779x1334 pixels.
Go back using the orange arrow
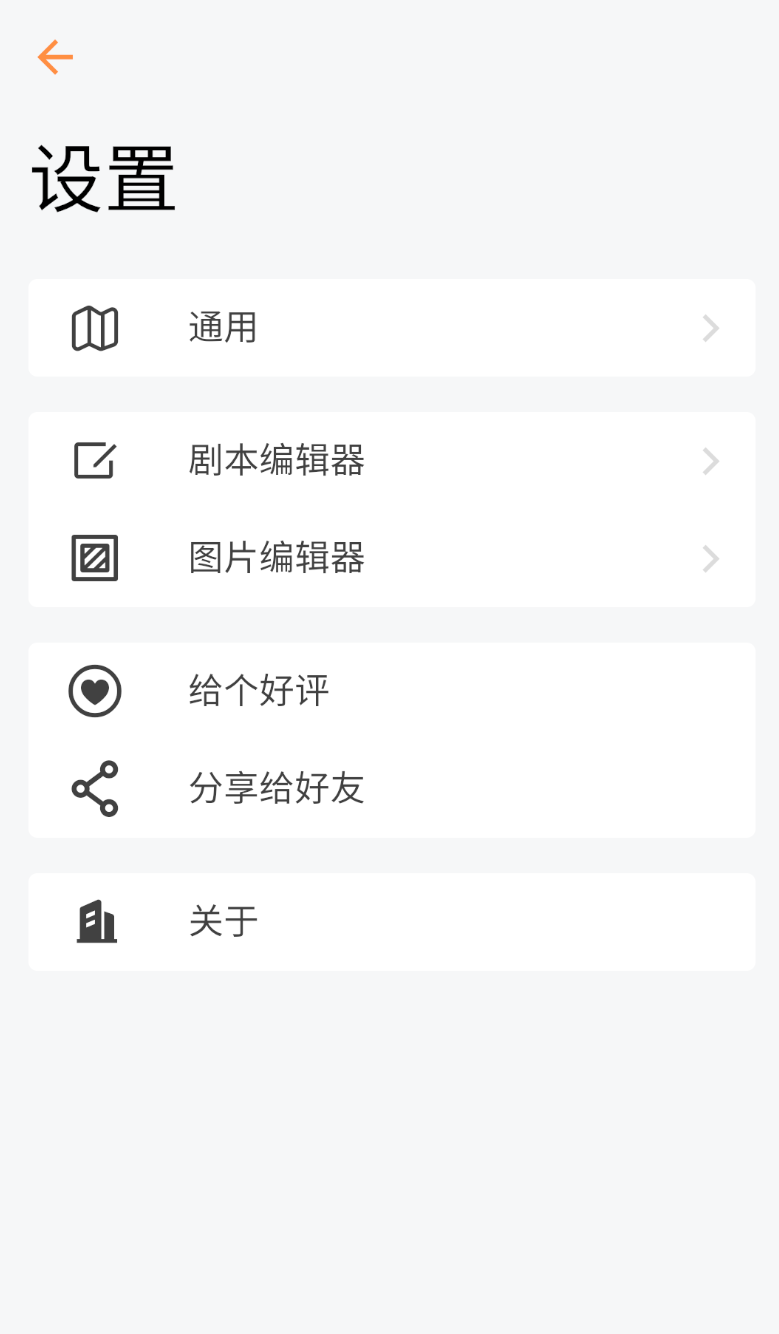tap(55, 57)
